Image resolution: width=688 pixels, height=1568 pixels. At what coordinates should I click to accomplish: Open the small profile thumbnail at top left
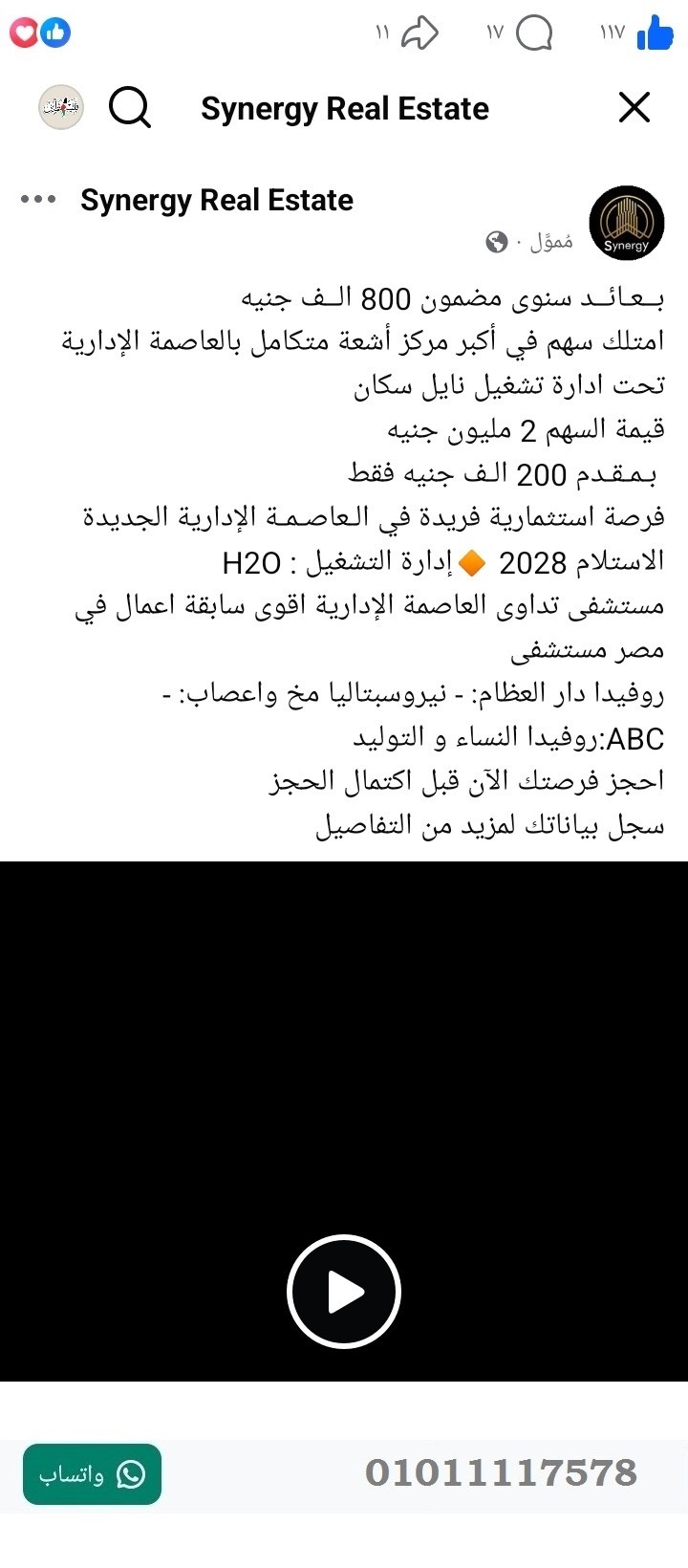pyautogui.click(x=60, y=106)
